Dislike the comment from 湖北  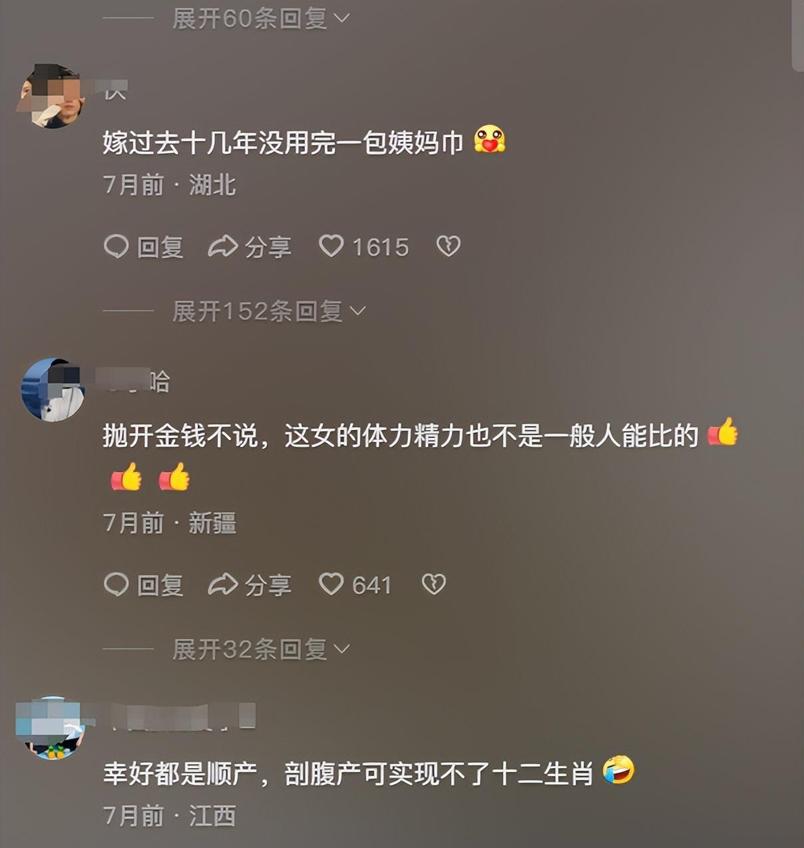pyautogui.click(x=448, y=247)
